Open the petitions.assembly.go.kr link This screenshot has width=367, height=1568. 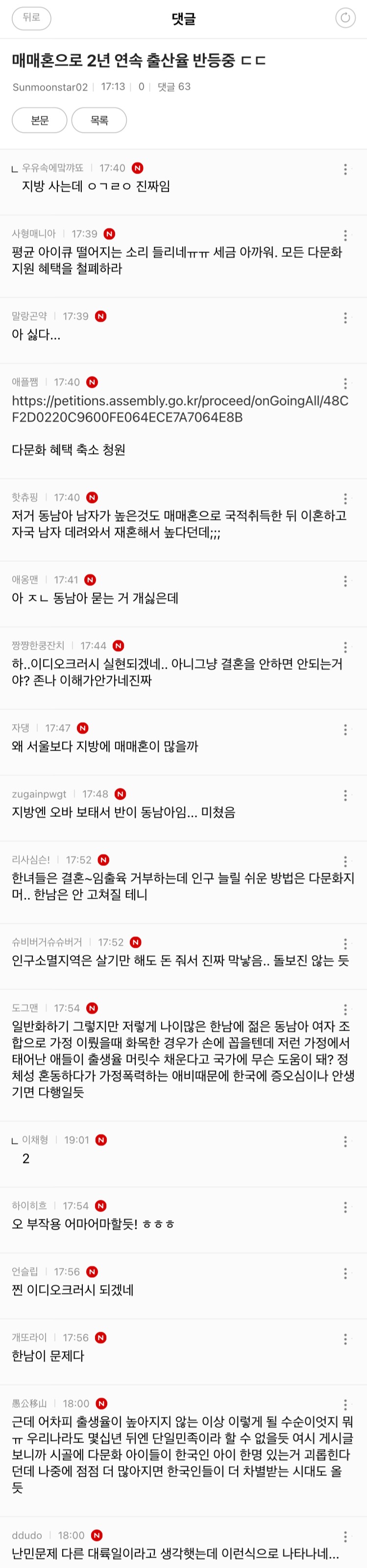point(179,408)
